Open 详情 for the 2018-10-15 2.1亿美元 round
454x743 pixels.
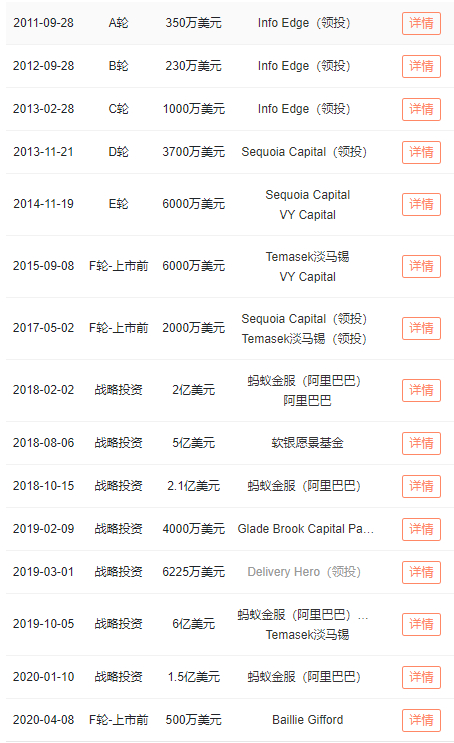tap(421, 487)
